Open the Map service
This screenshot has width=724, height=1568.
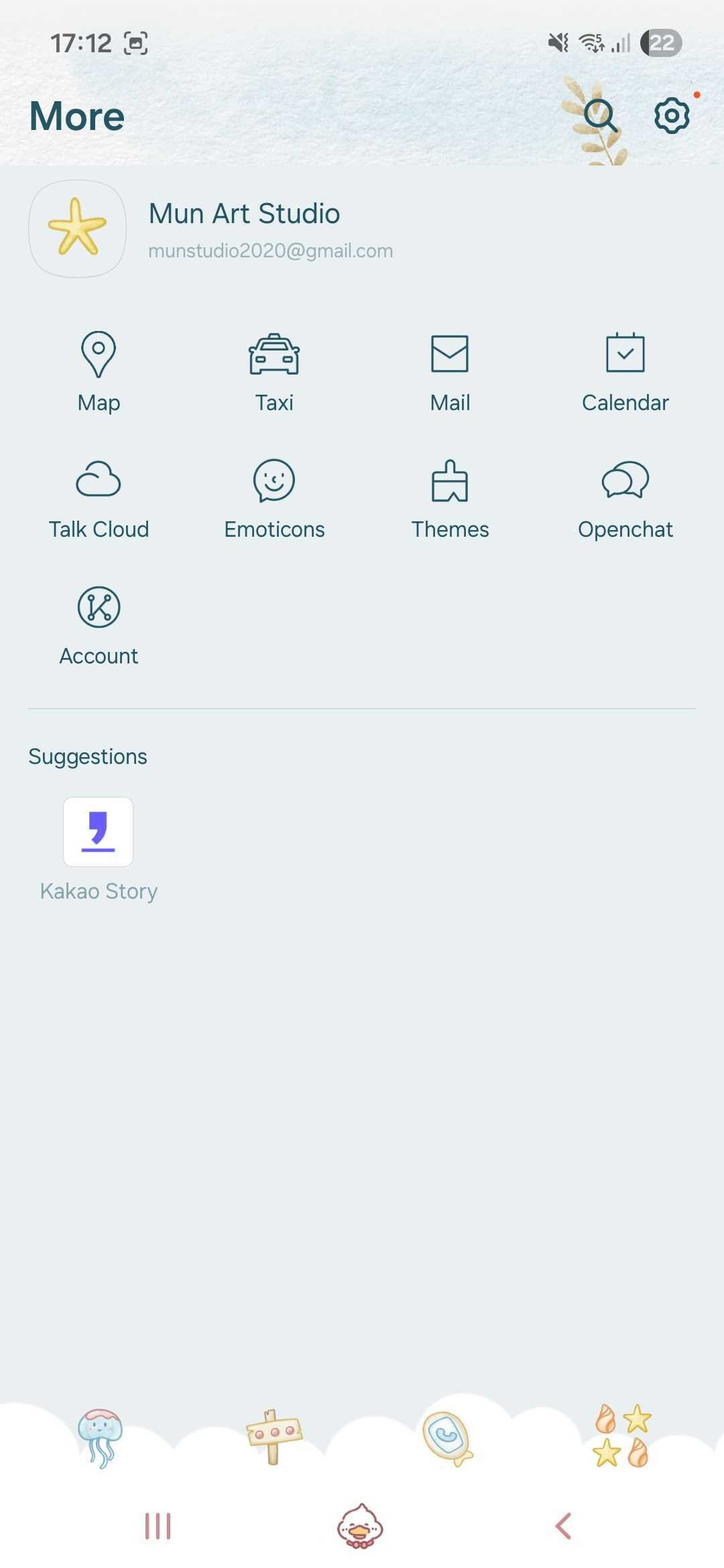pyautogui.click(x=99, y=372)
